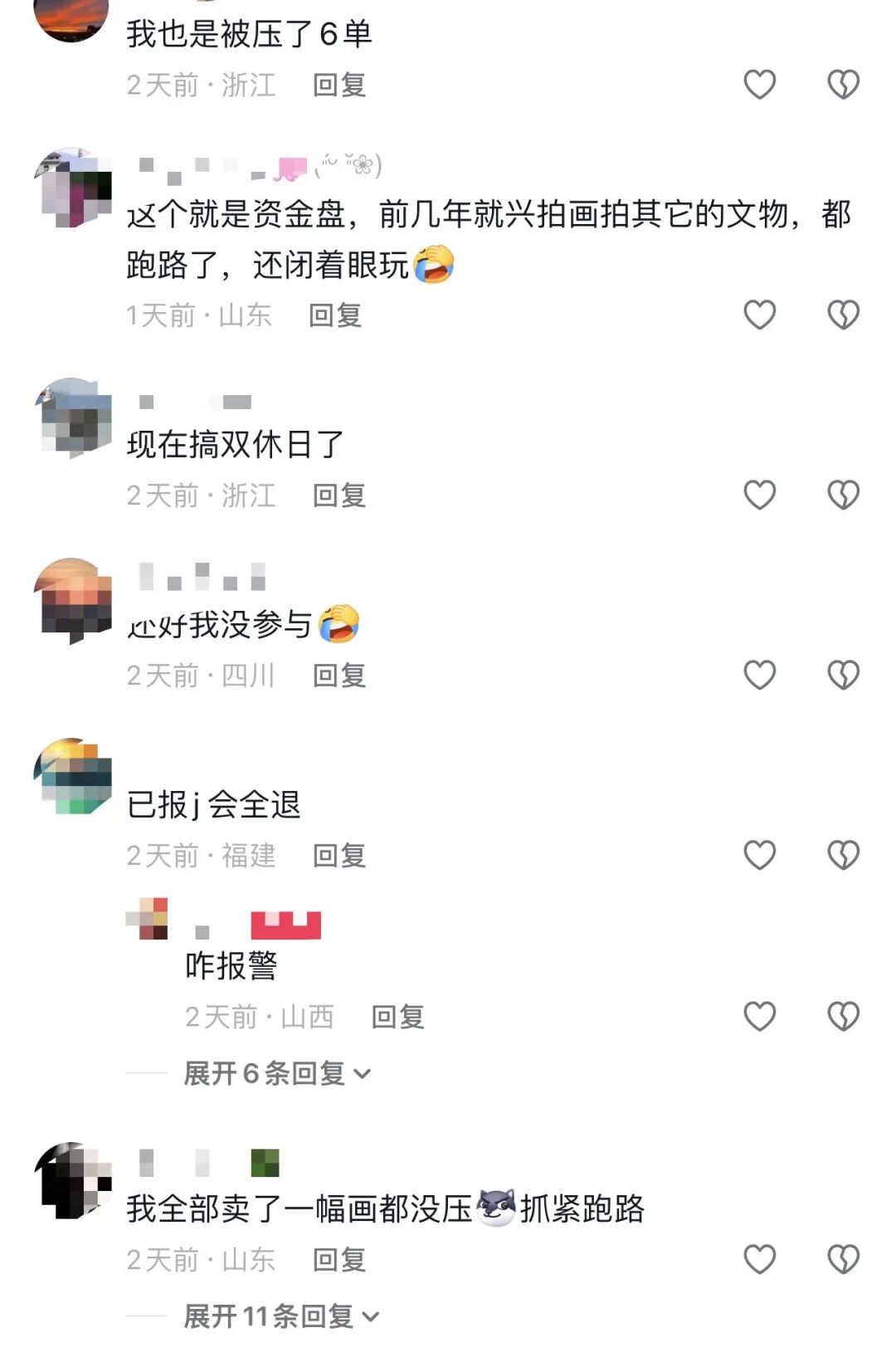896x1362 pixels.
Task: Click the dislike icon on "还好我没参与"
Action: point(845,675)
